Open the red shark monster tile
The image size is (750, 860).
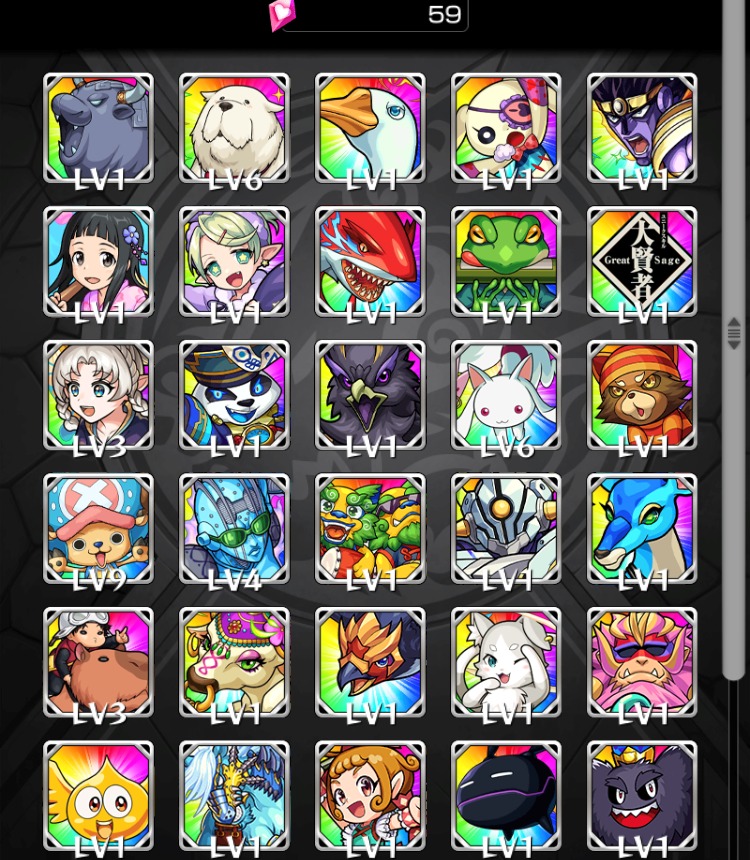tap(370, 261)
